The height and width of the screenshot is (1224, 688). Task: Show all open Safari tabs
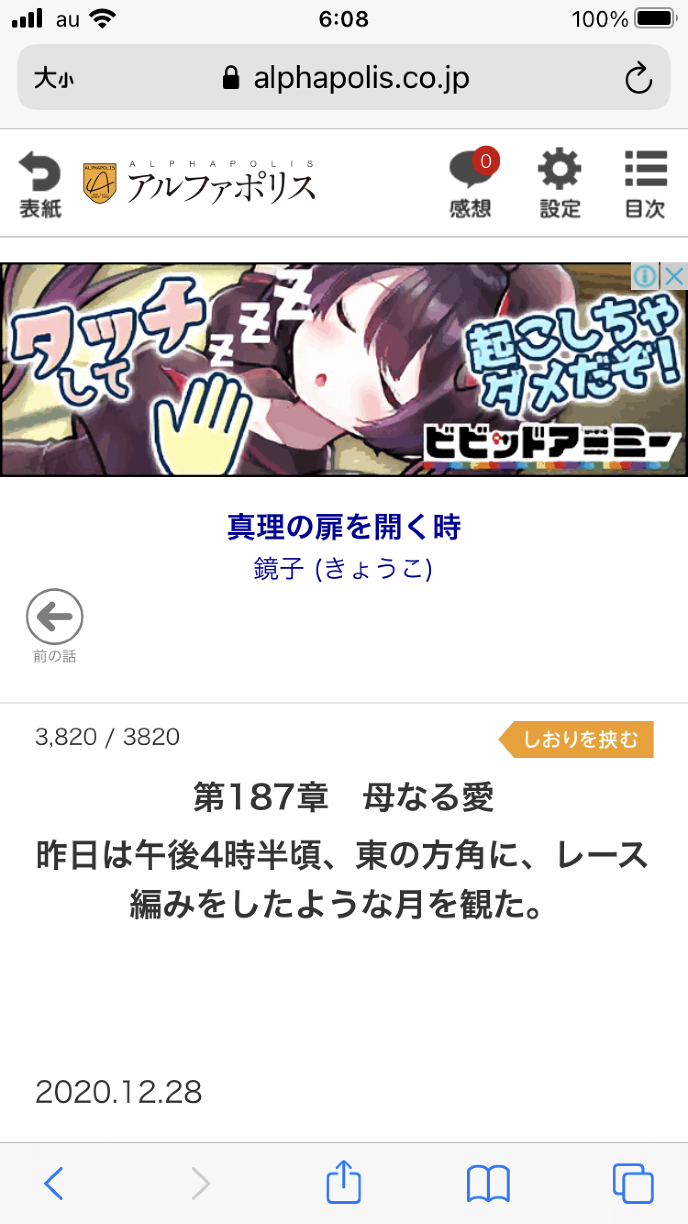tap(633, 1183)
